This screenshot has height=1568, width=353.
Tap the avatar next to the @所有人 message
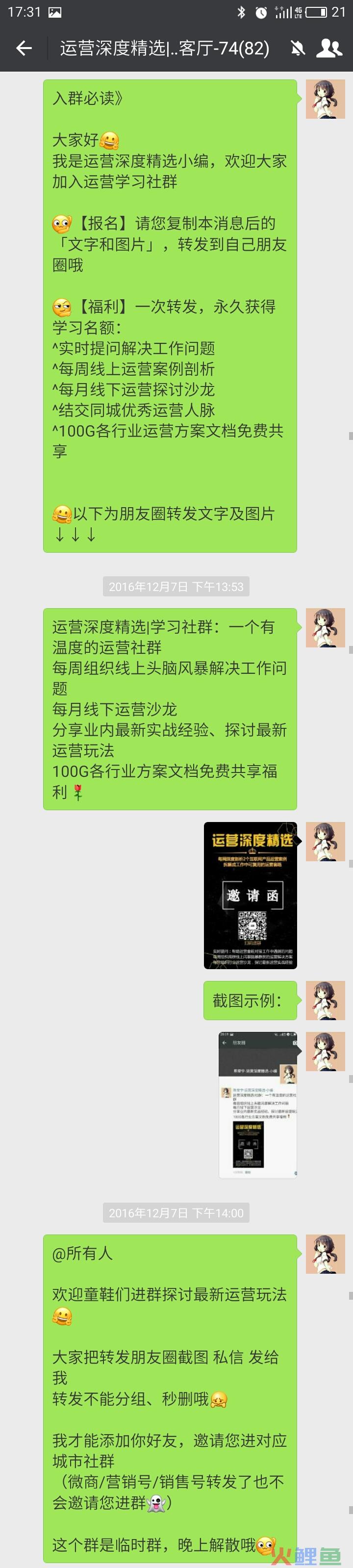[x=325, y=1254]
